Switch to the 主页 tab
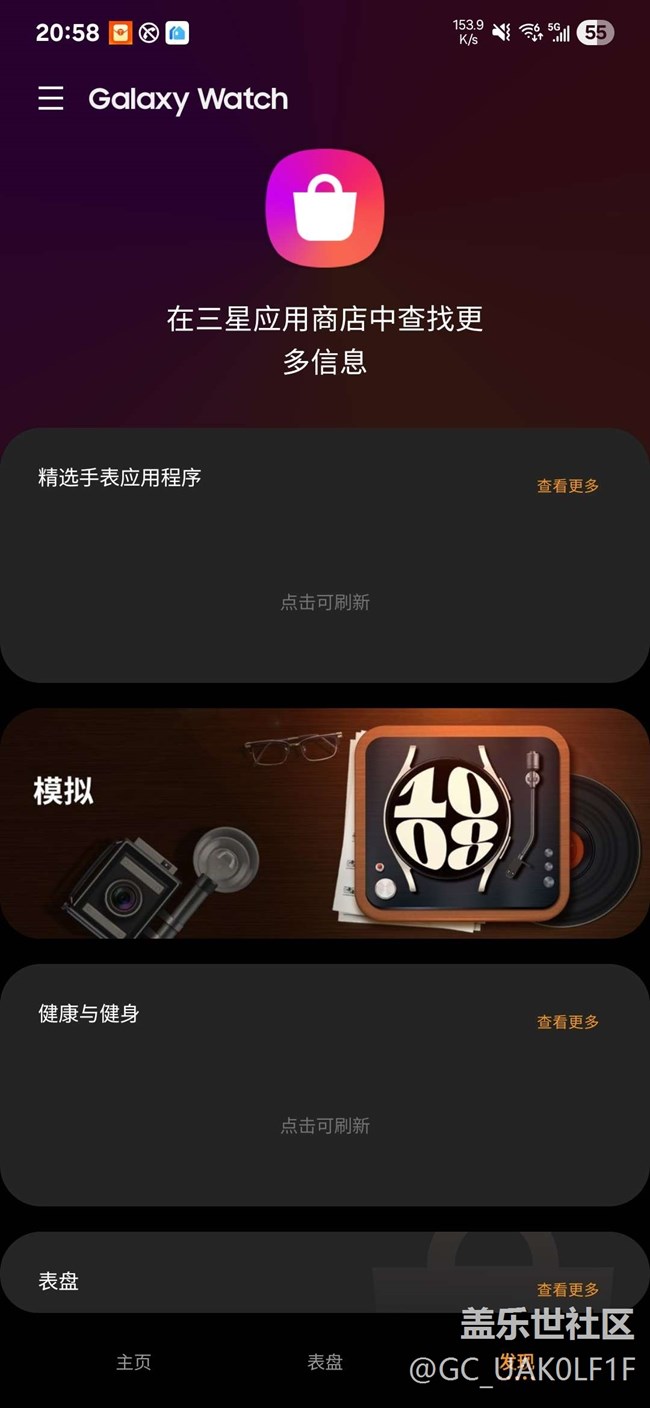The image size is (650, 1408). pyautogui.click(x=133, y=1362)
